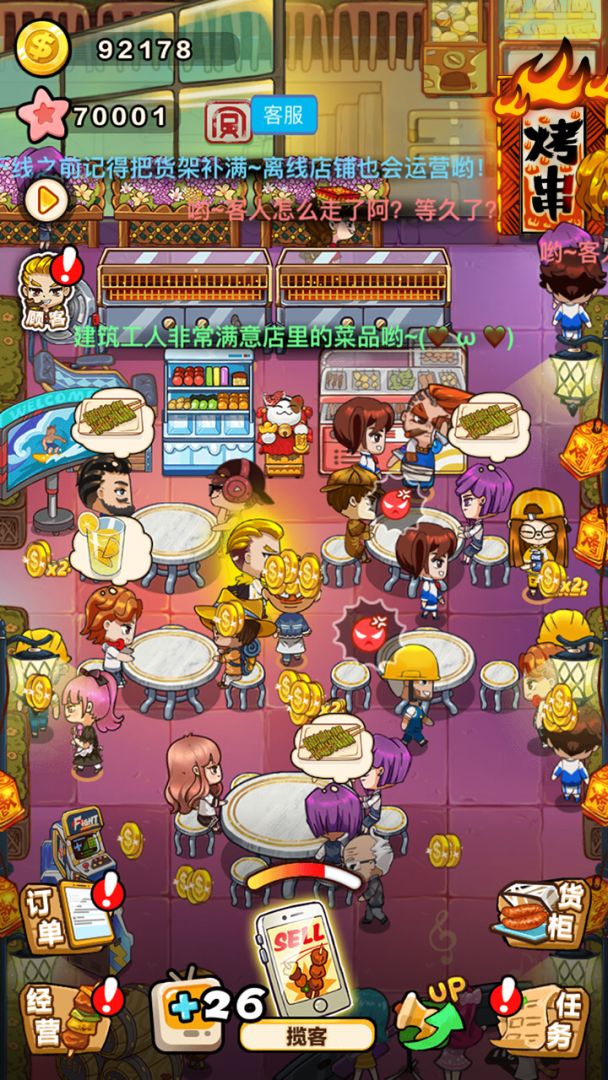Open the 客服 customer service button

pyautogui.click(x=283, y=115)
